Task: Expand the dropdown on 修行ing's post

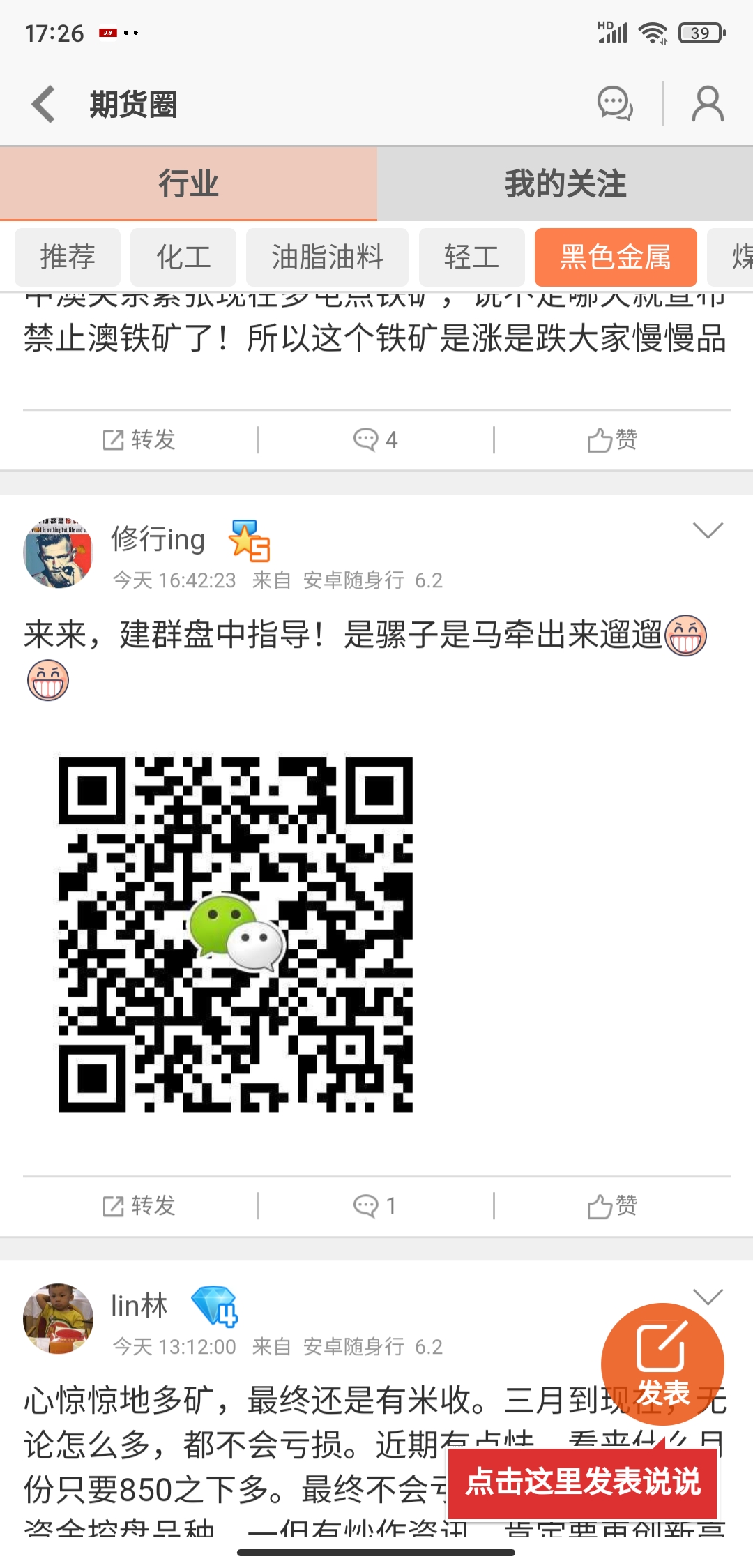Action: coord(708,531)
